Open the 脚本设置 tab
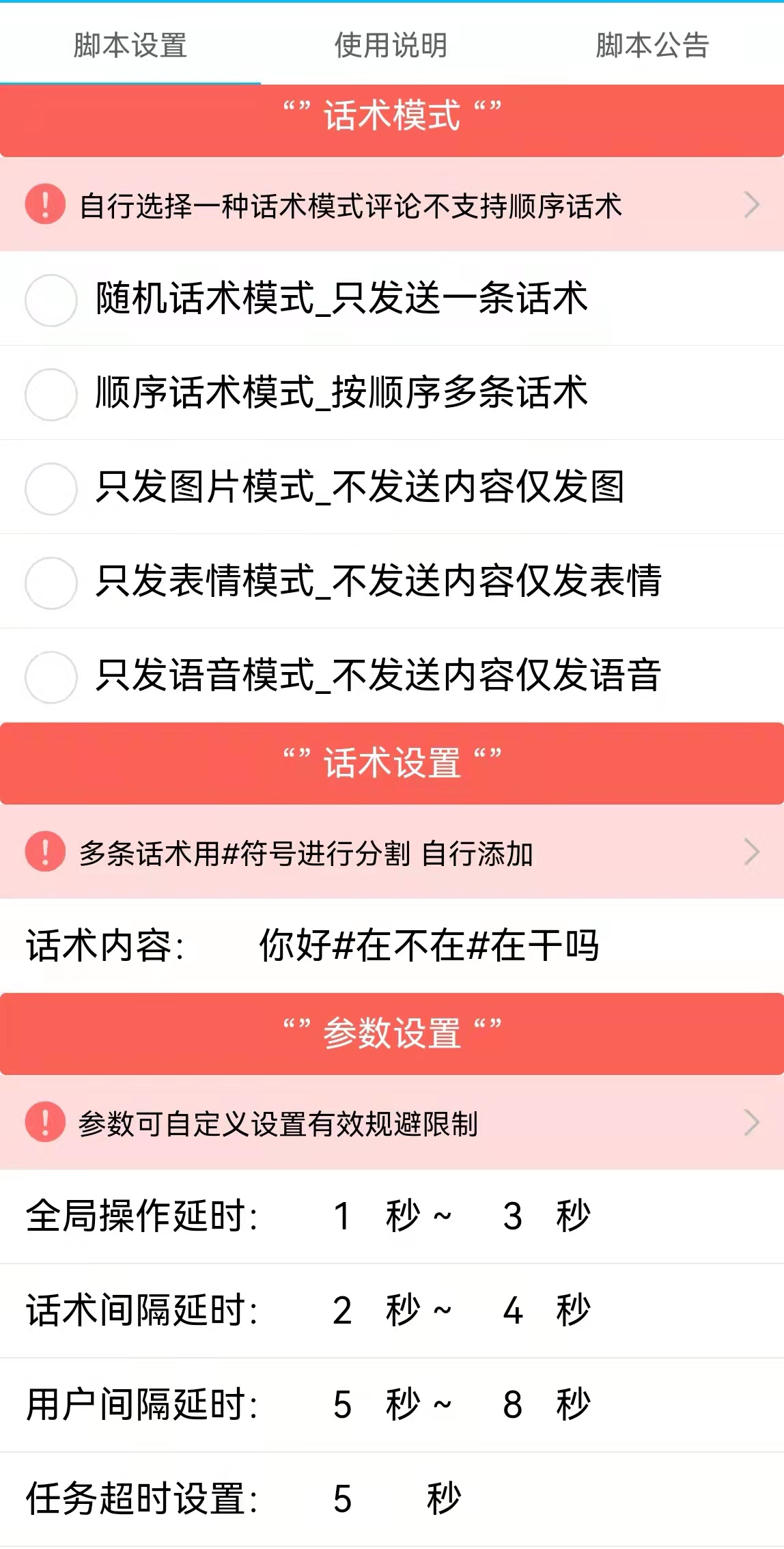 pyautogui.click(x=130, y=46)
